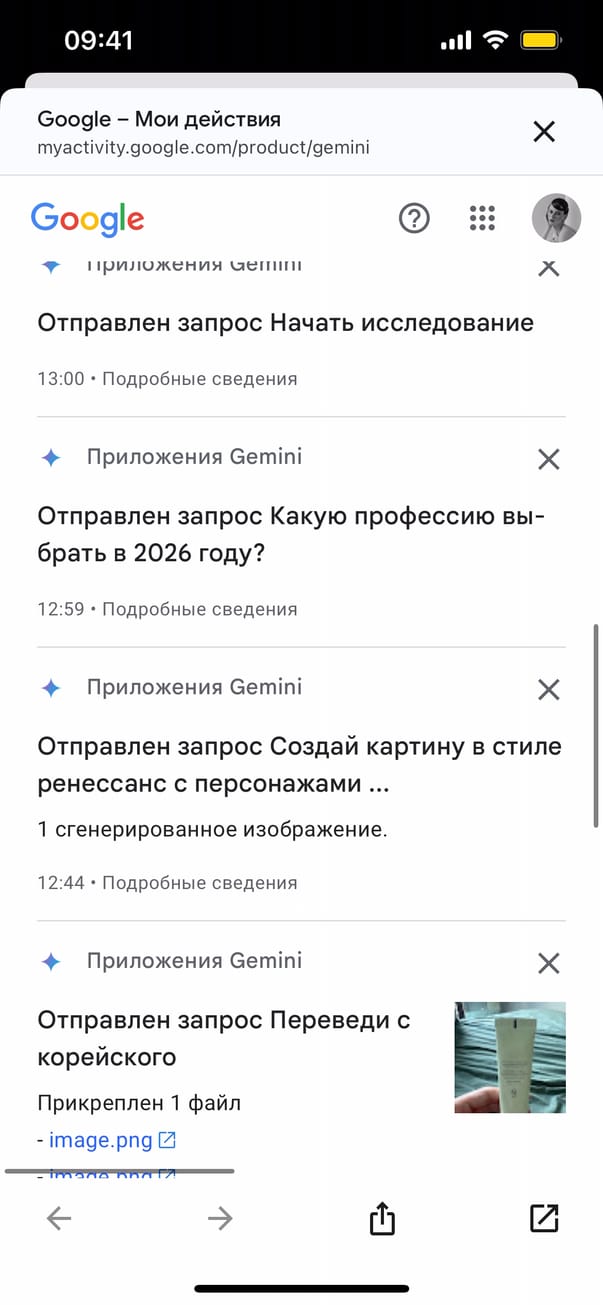The height and width of the screenshot is (1305, 603).
Task: Delete the 'Переведи с корейского' activity entry
Action: 548,963
